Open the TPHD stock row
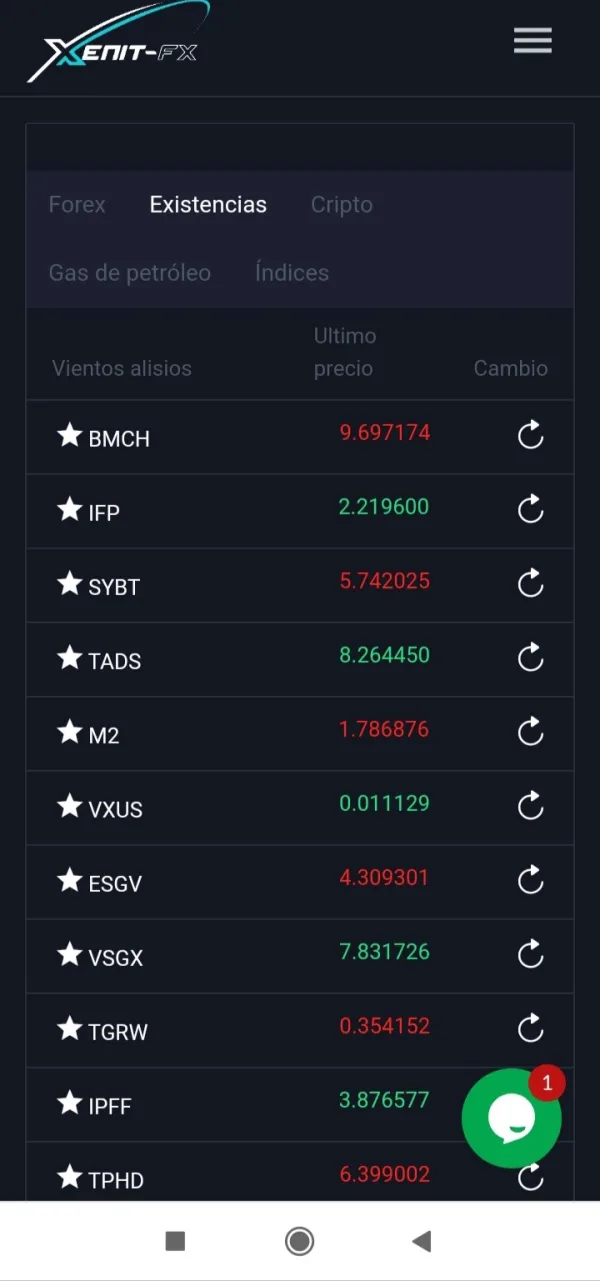600x1281 pixels. (x=116, y=1180)
